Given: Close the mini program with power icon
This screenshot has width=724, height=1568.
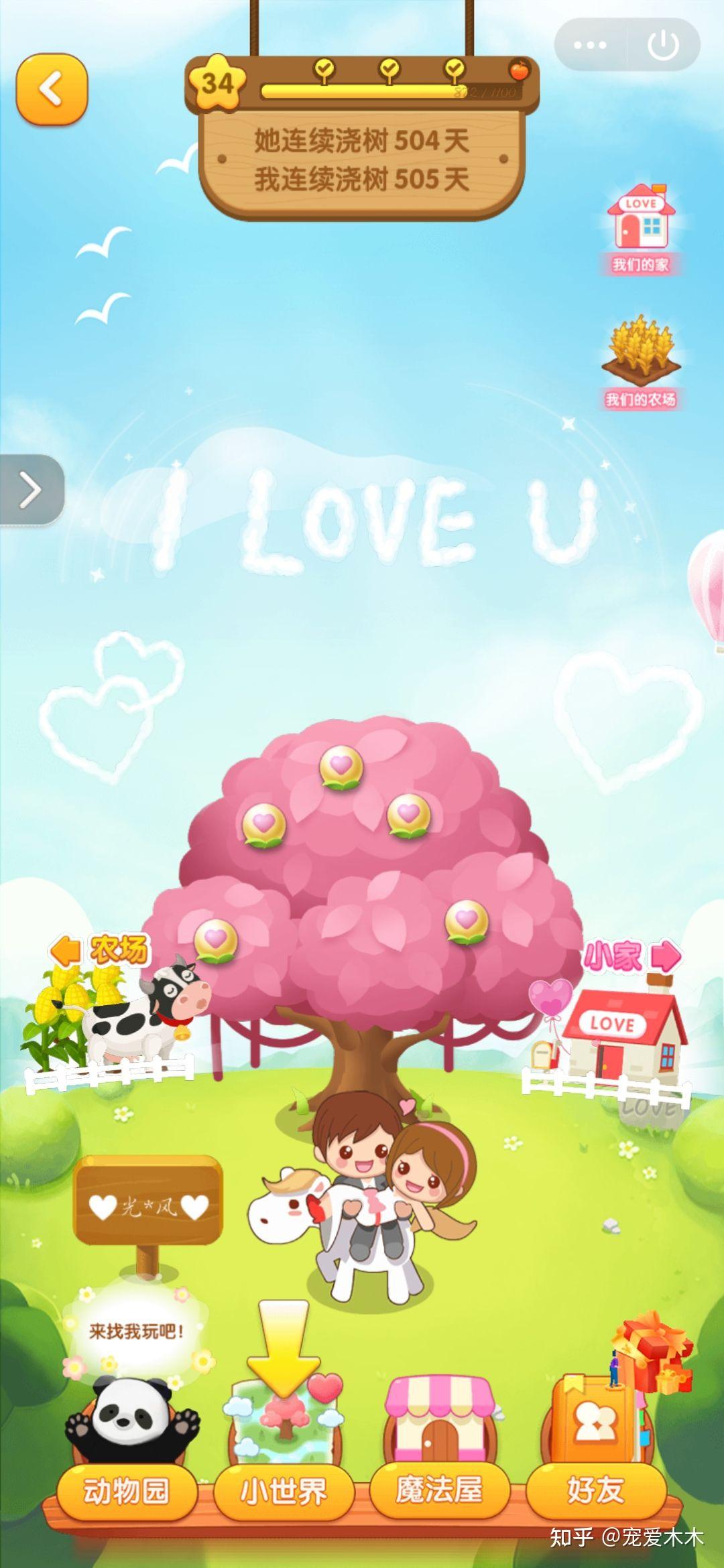Looking at the screenshot, I should tap(663, 45).
